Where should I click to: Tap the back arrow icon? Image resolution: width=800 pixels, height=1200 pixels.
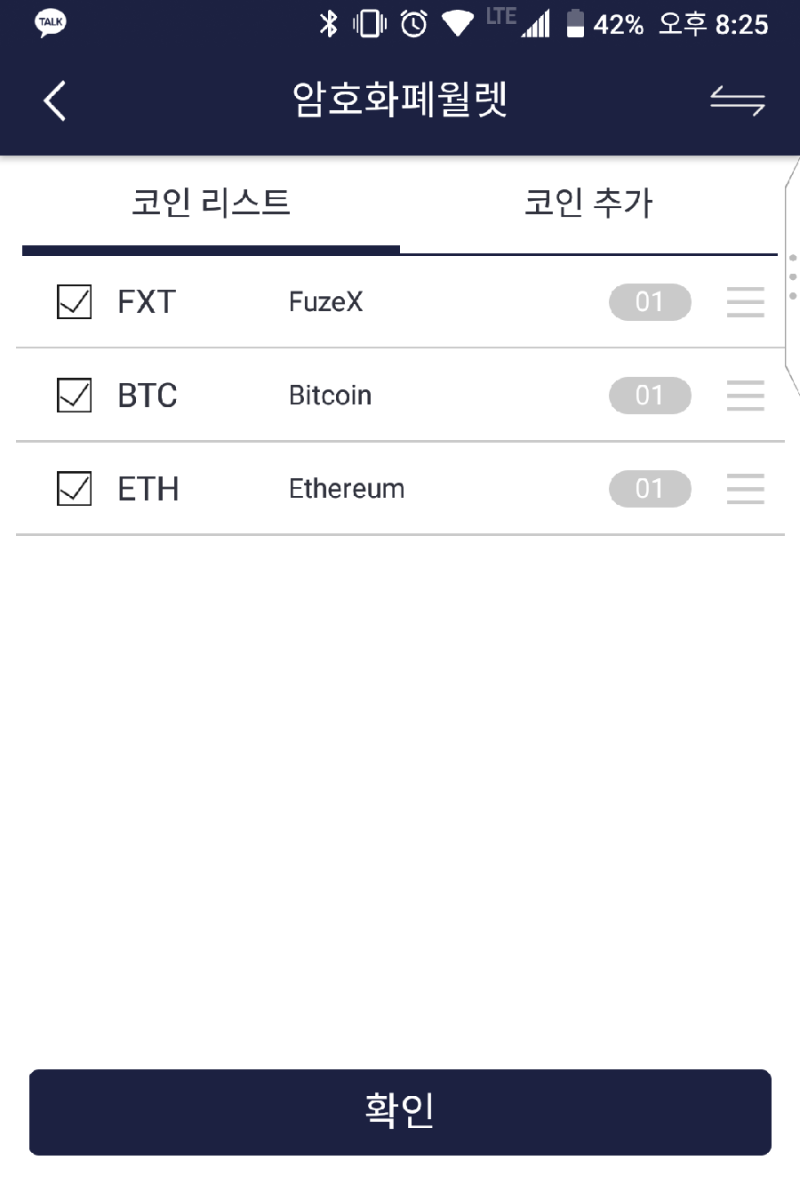[x=54, y=101]
